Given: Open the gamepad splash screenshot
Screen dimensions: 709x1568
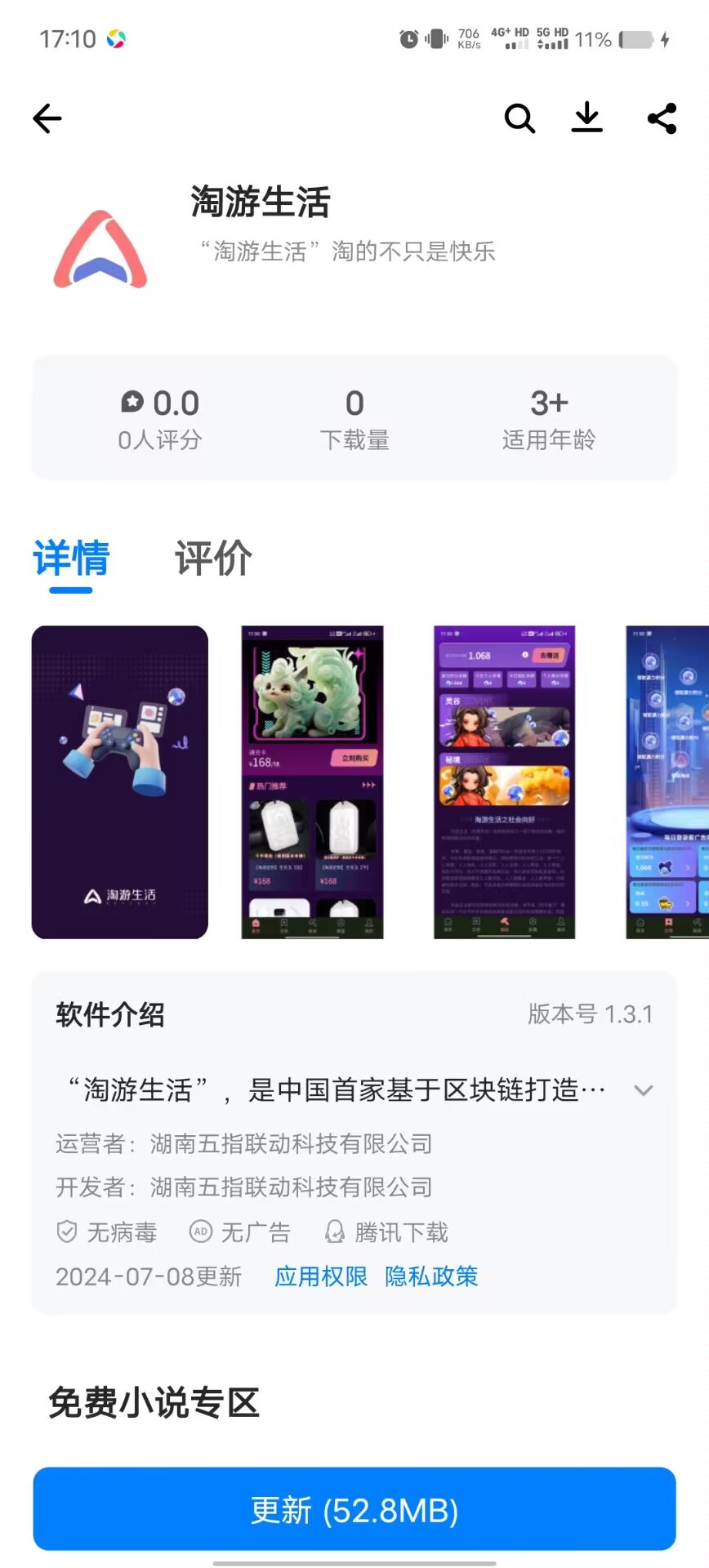Looking at the screenshot, I should point(120,782).
